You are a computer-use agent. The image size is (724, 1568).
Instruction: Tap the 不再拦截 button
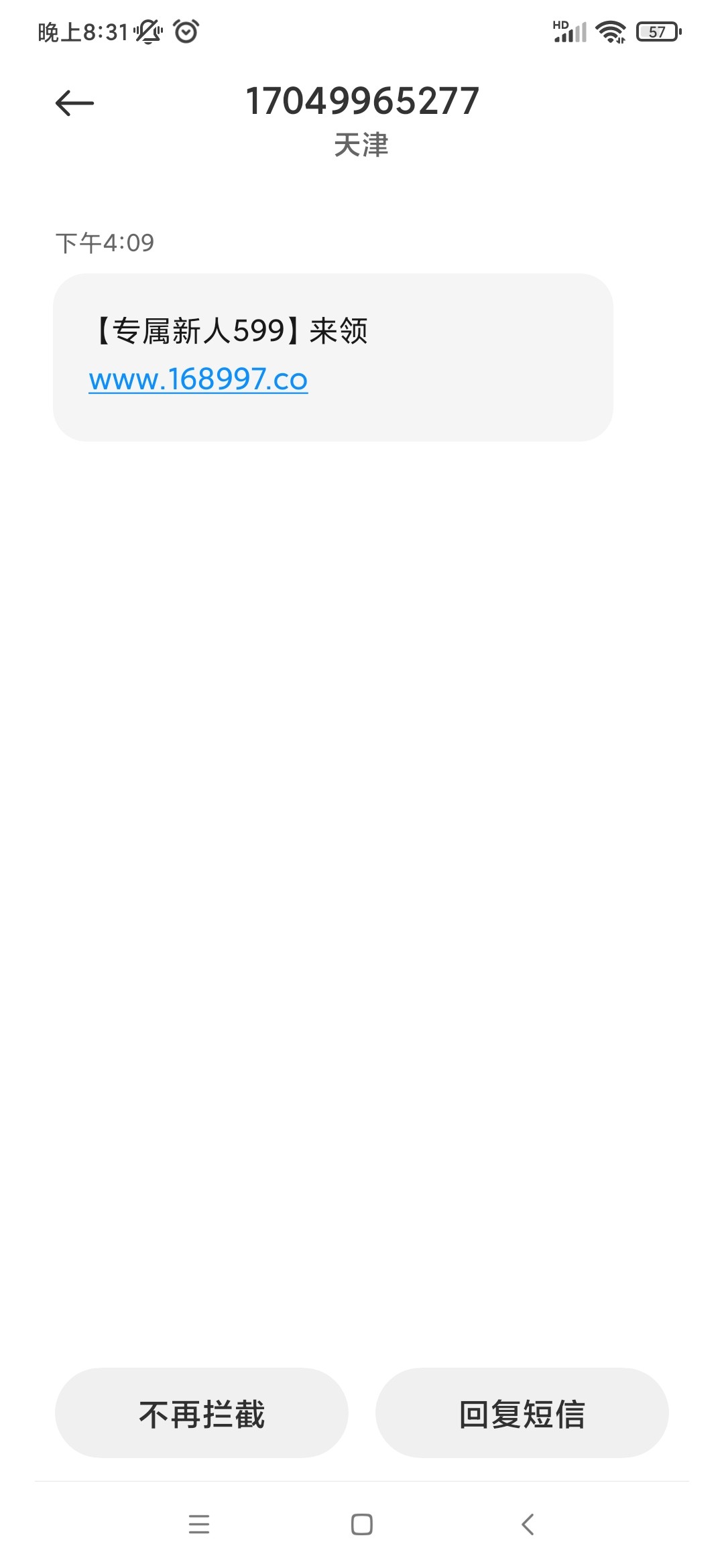pos(202,1414)
